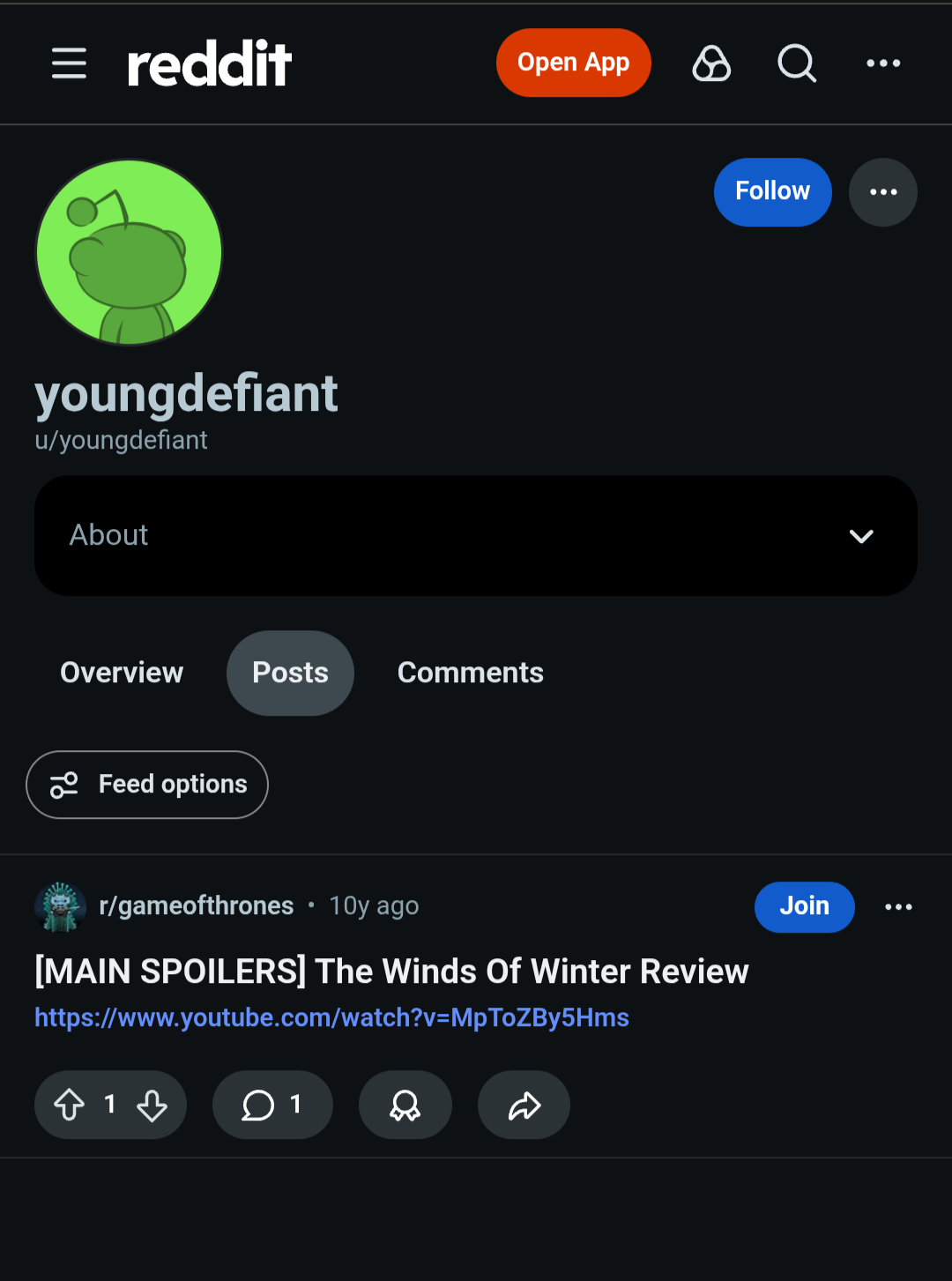Screen dimensions: 952x1281
Task: Switch to the Comments tab
Action: point(470,673)
